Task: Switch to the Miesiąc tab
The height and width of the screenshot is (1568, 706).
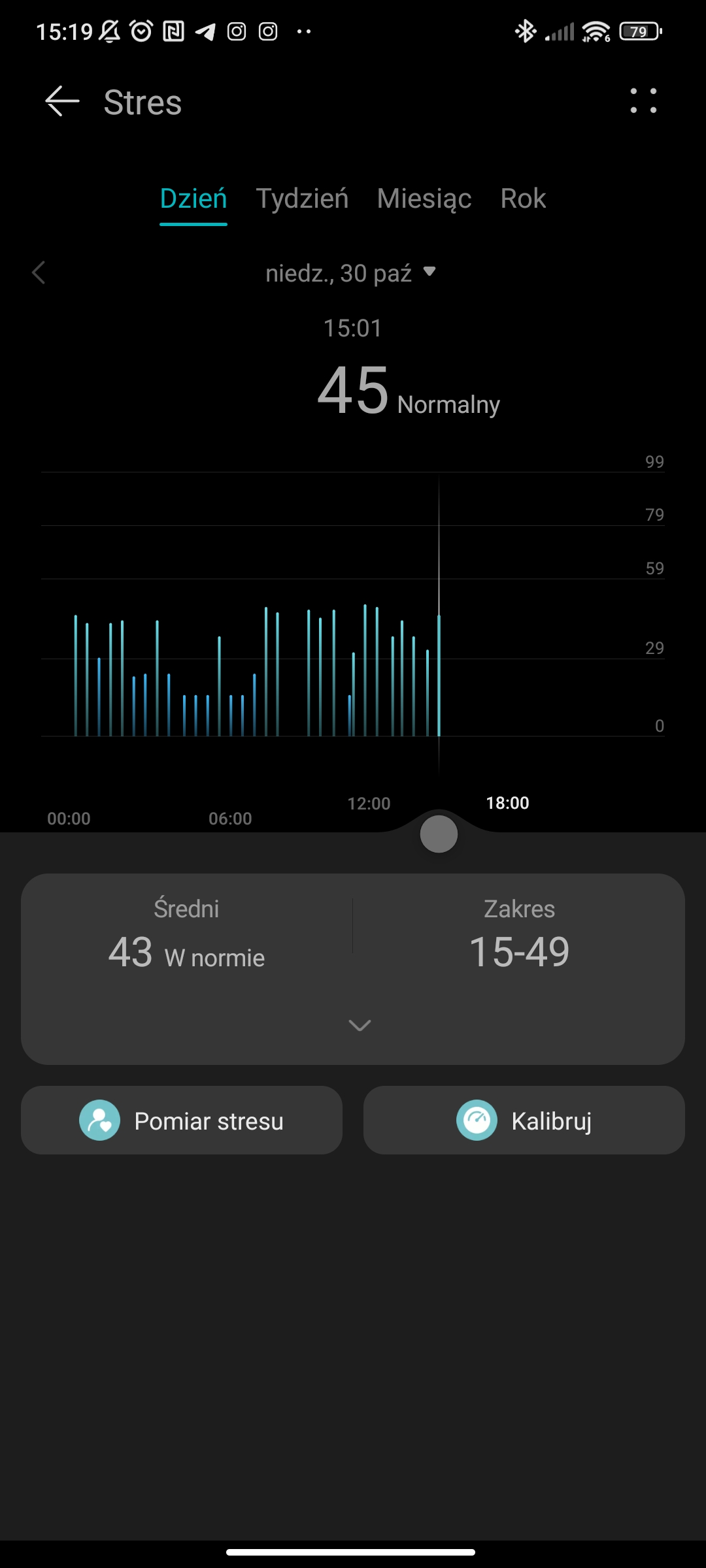Action: pos(424,199)
